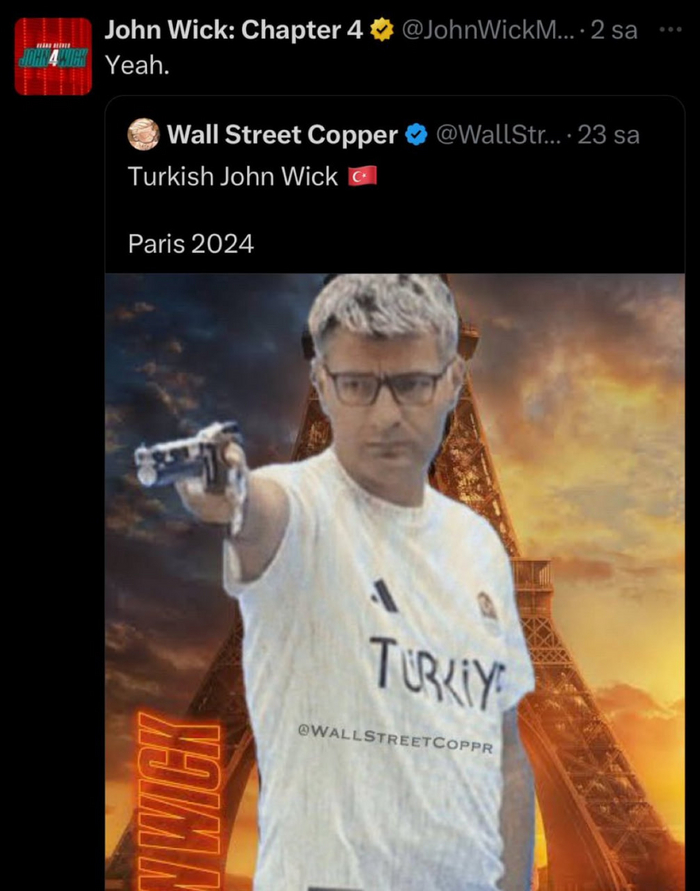
Task: Open the John Wick: Chapter 4 account name
Action: click(234, 30)
